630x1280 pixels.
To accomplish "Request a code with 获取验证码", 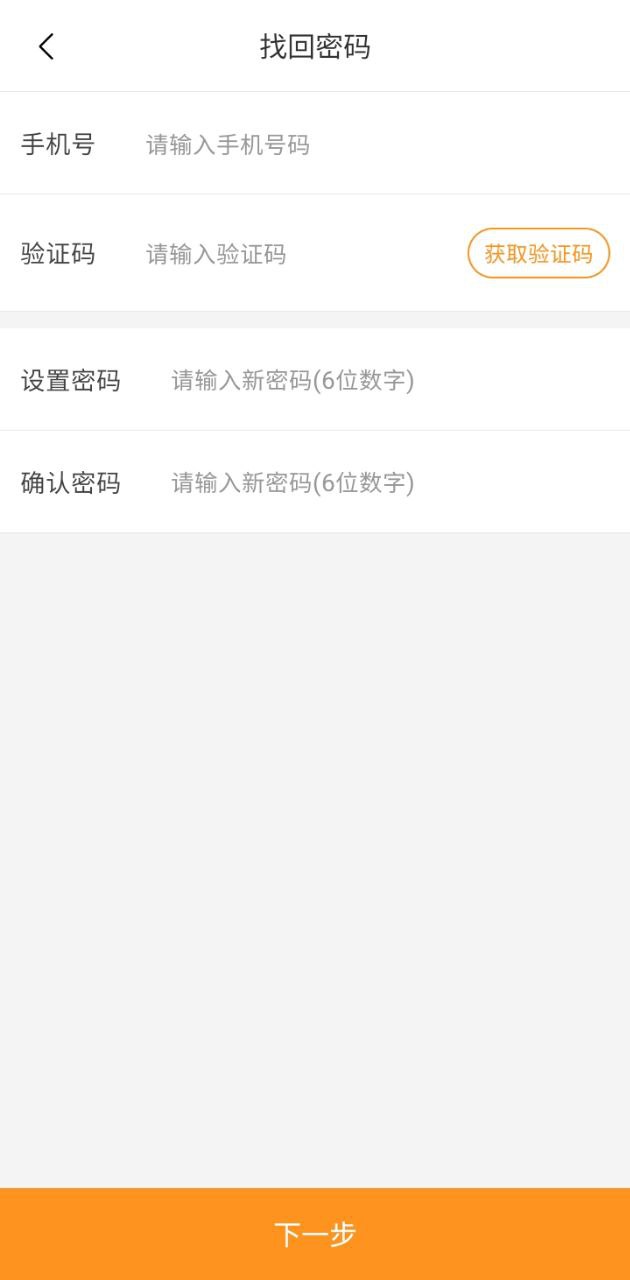I will click(x=538, y=254).
